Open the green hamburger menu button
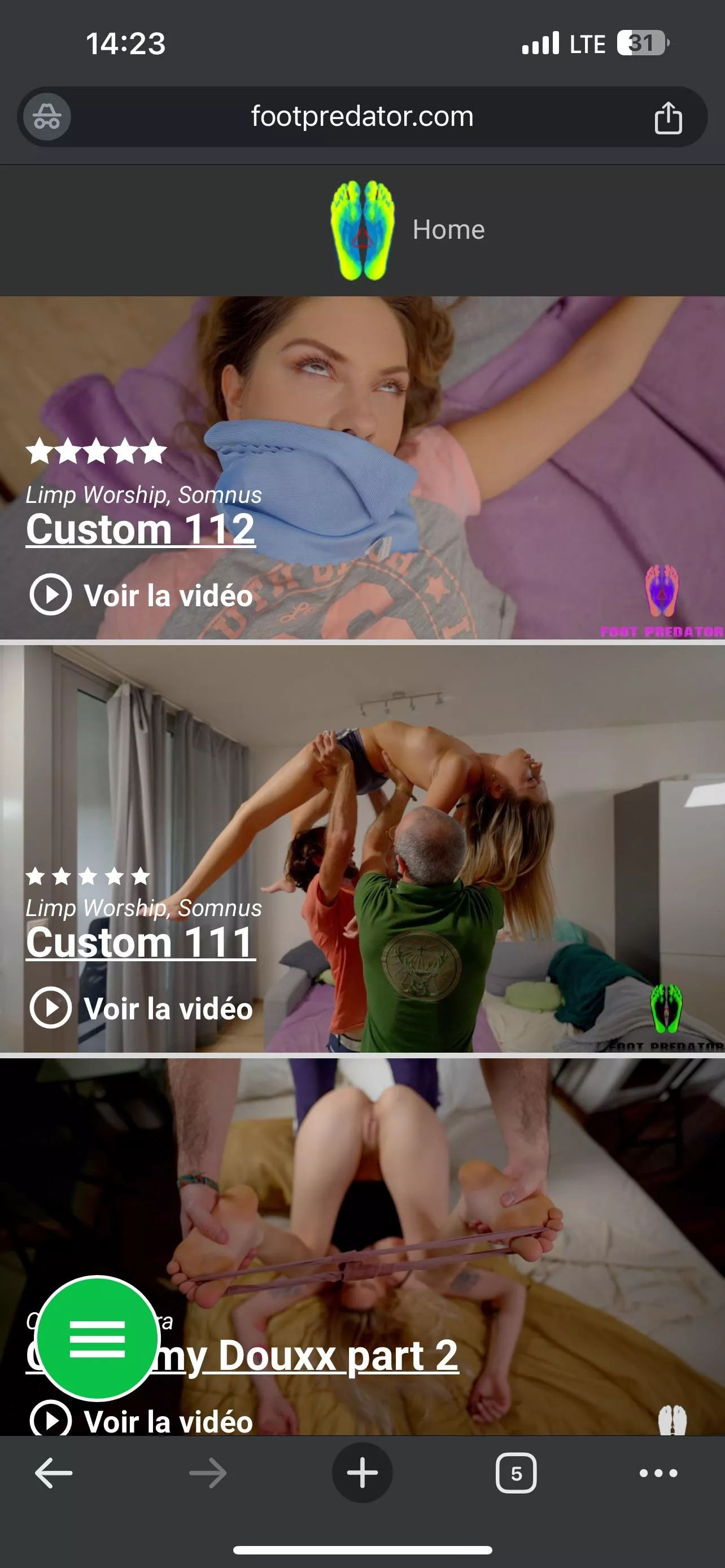Image resolution: width=725 pixels, height=1568 pixels. 97,1338
